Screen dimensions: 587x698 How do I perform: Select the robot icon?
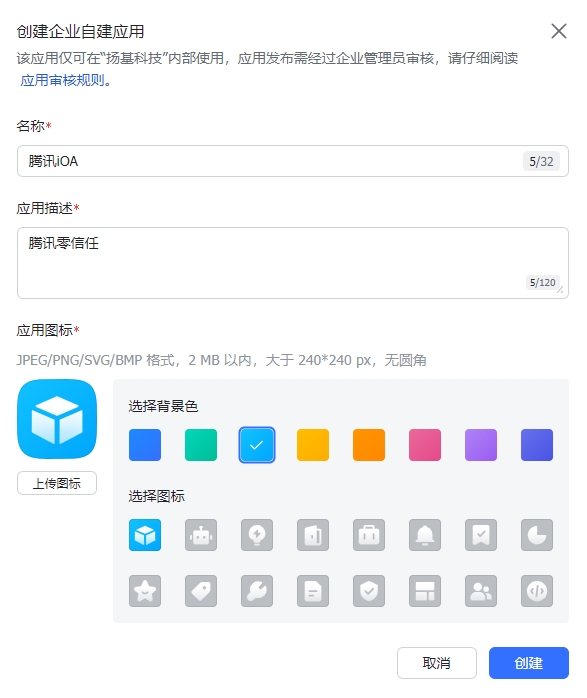(201, 535)
